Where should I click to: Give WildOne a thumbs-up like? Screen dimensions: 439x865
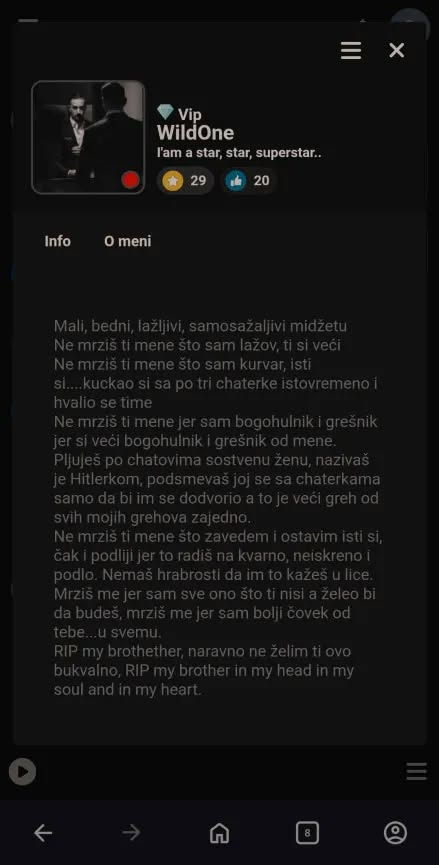pos(248,180)
